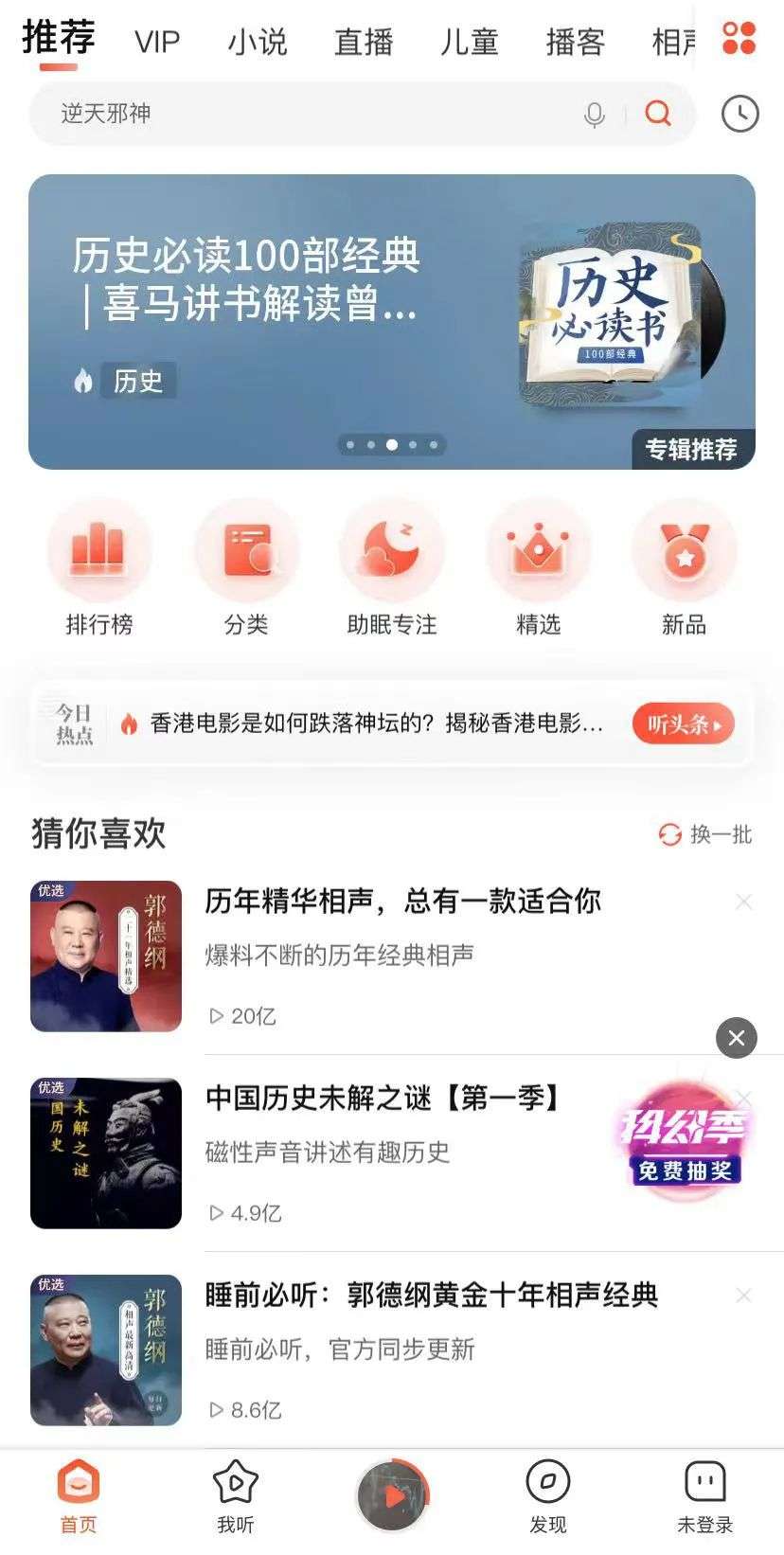This screenshot has width=784, height=1555.
Task: Open the 历史必读100部经典 banner
Action: coord(391,321)
